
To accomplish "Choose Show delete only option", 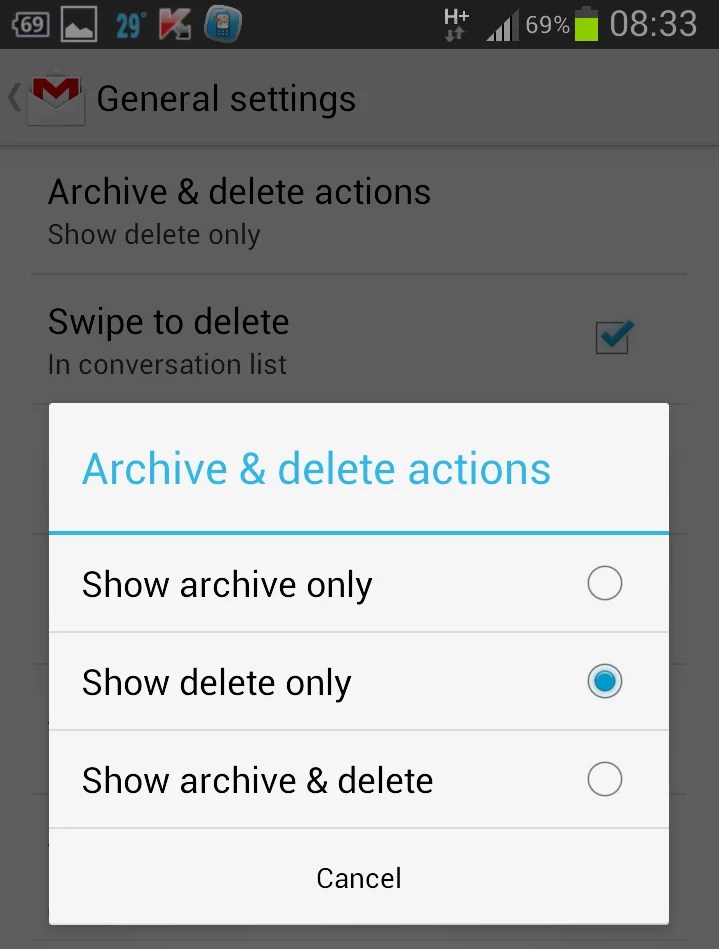I will (358, 682).
